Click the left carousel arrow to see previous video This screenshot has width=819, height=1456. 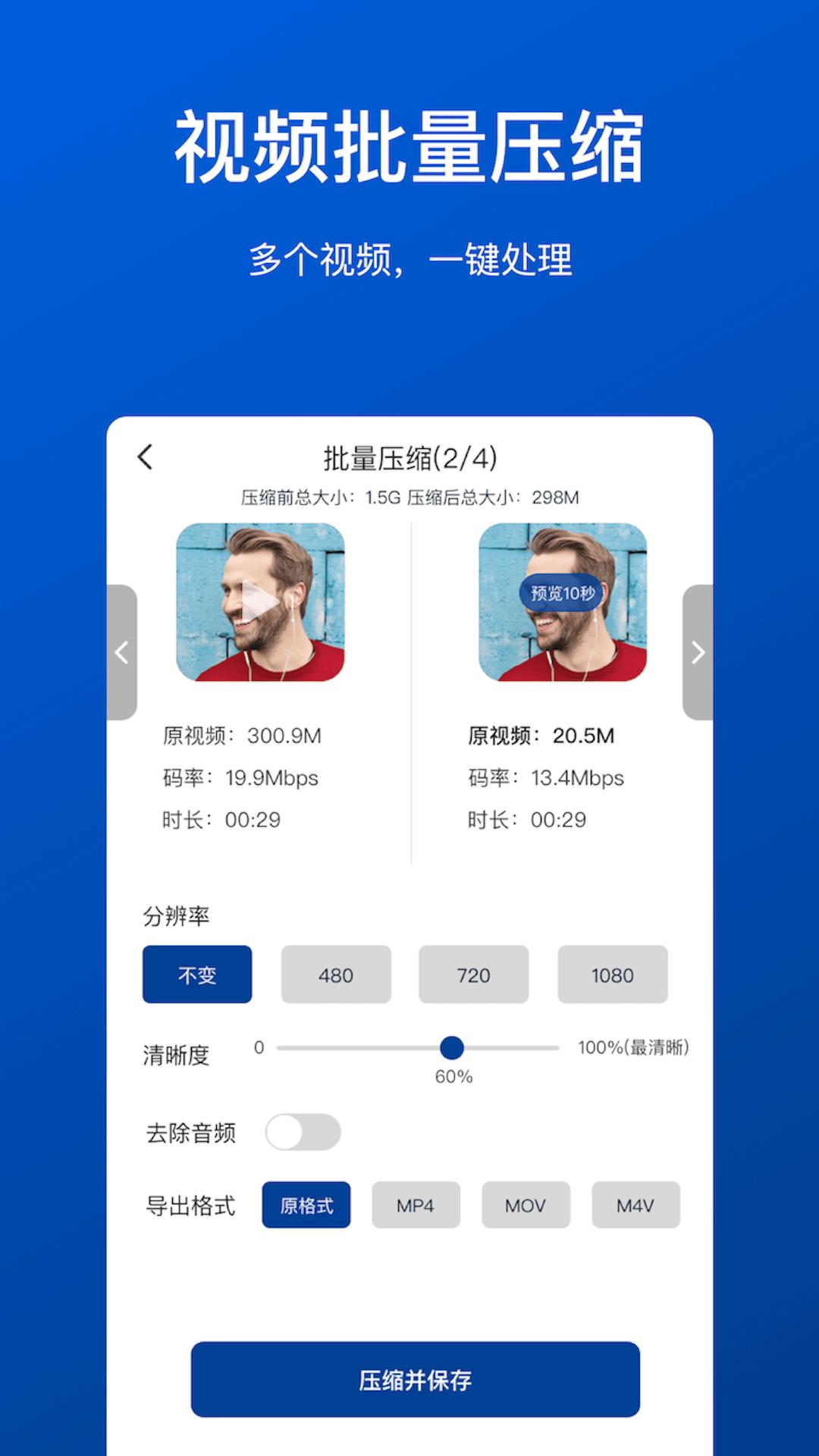121,652
